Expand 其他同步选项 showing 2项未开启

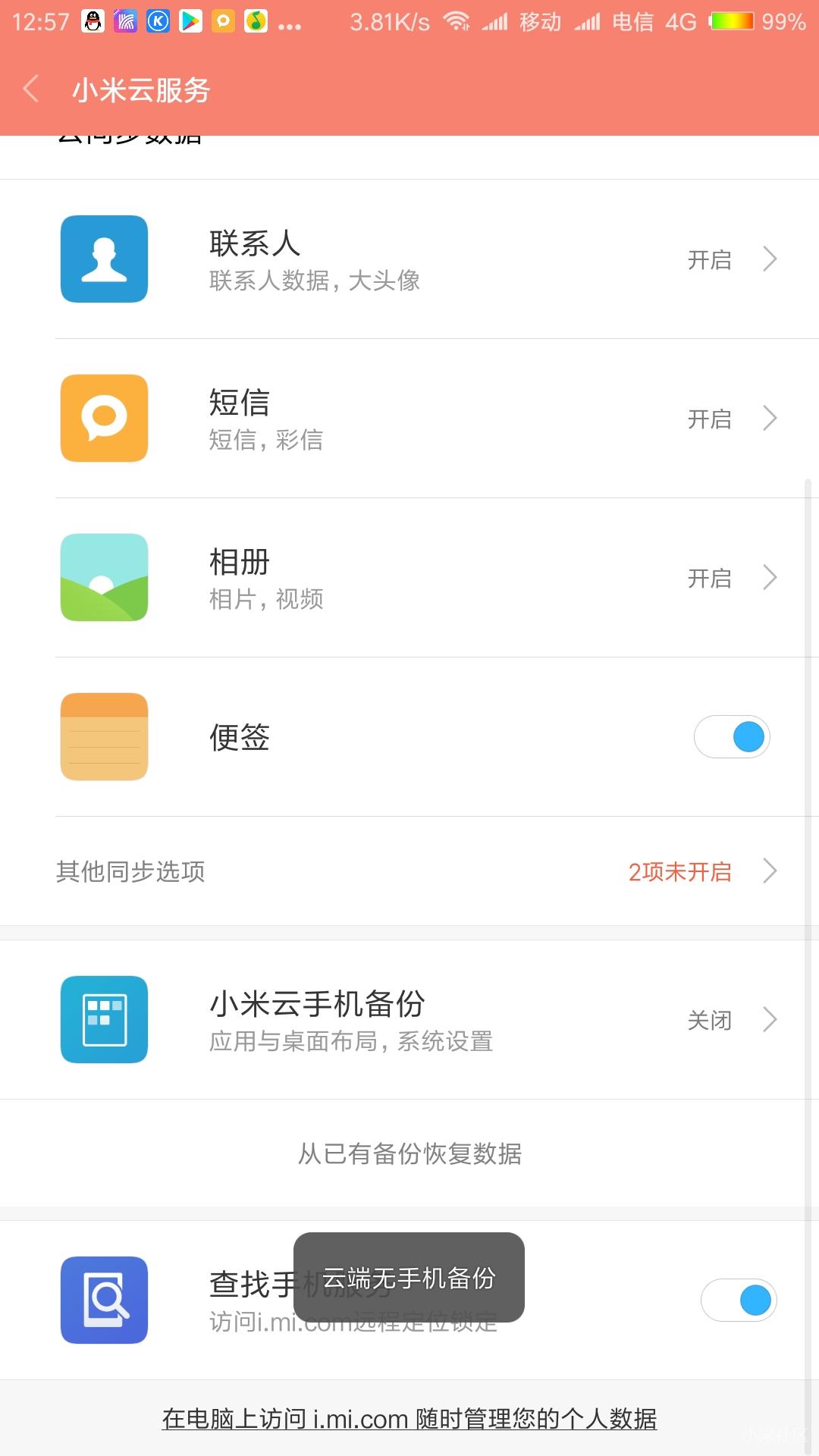409,871
